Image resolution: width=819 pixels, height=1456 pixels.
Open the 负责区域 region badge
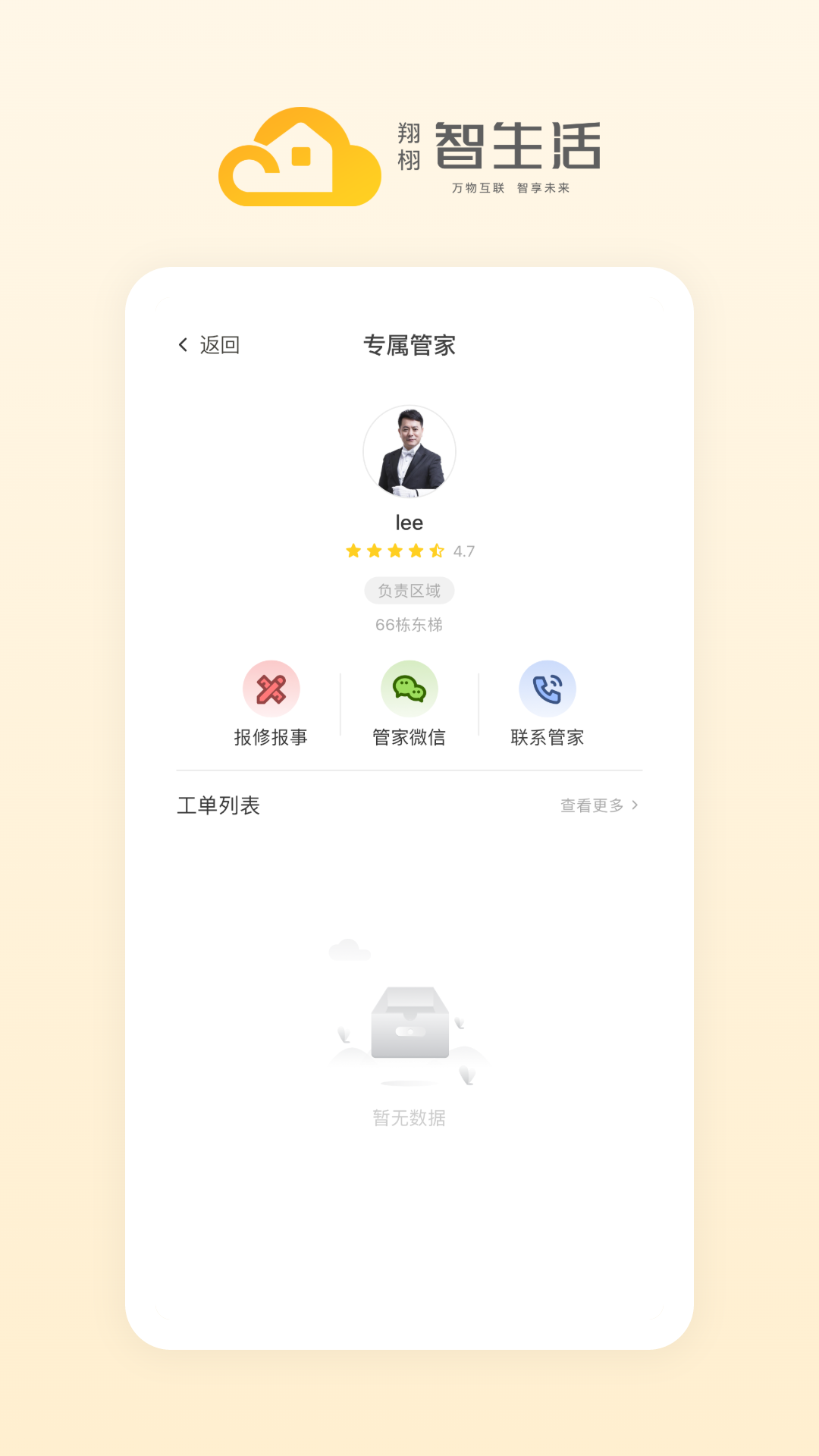tap(409, 591)
